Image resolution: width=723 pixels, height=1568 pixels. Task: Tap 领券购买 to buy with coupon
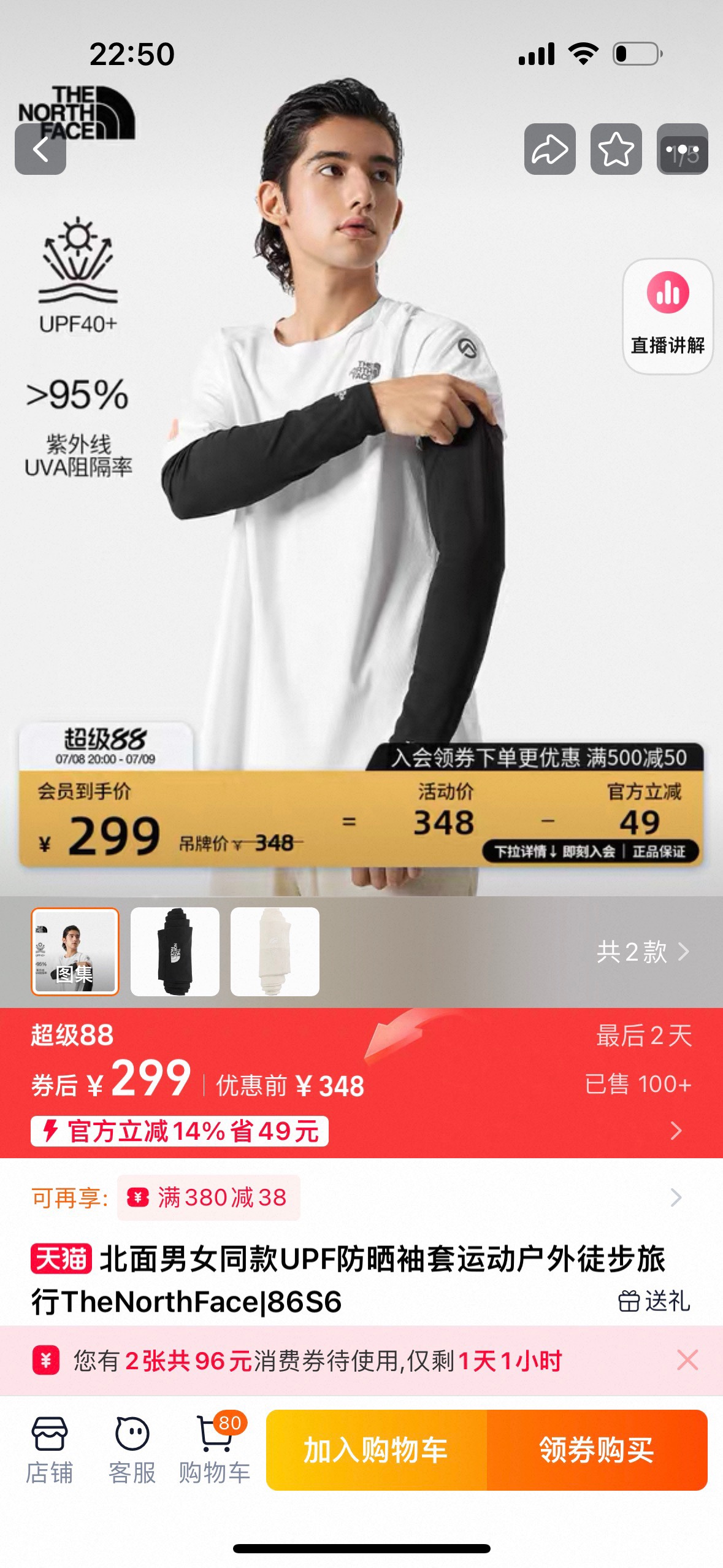[x=597, y=1450]
